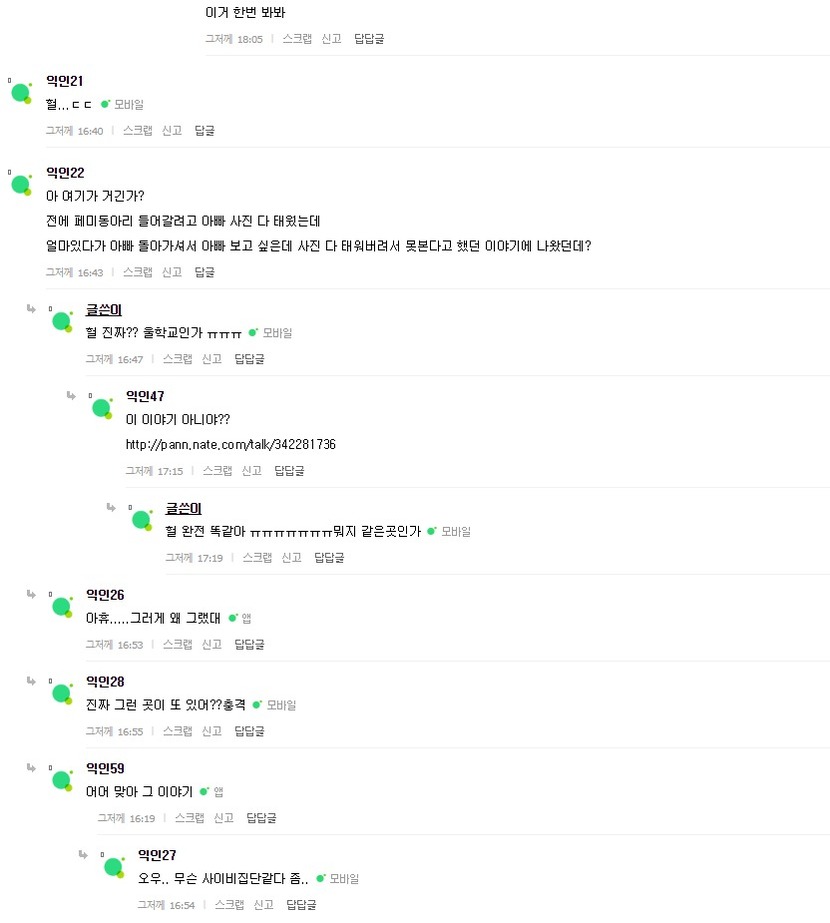The width and height of the screenshot is (830, 923).
Task: Scrap 익인59's comment
Action: pos(190,818)
